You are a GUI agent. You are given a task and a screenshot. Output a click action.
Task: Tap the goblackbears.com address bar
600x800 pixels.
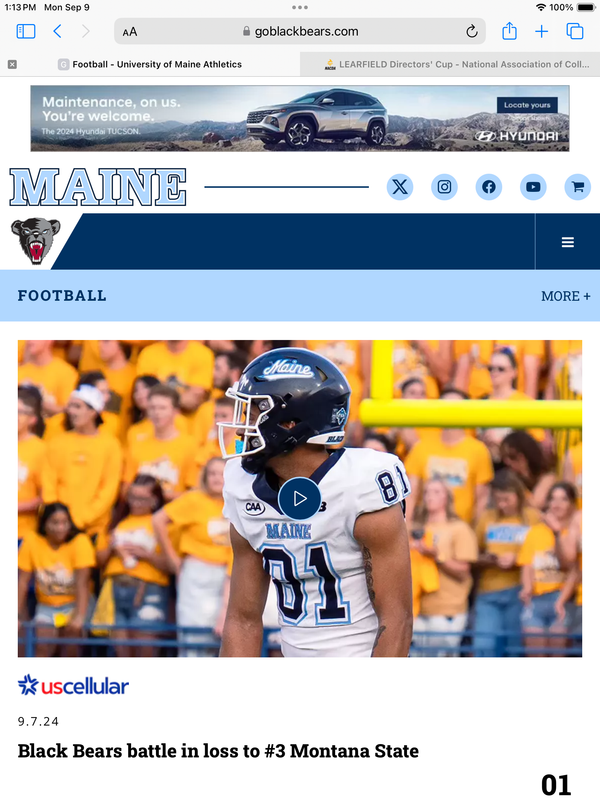pos(300,31)
